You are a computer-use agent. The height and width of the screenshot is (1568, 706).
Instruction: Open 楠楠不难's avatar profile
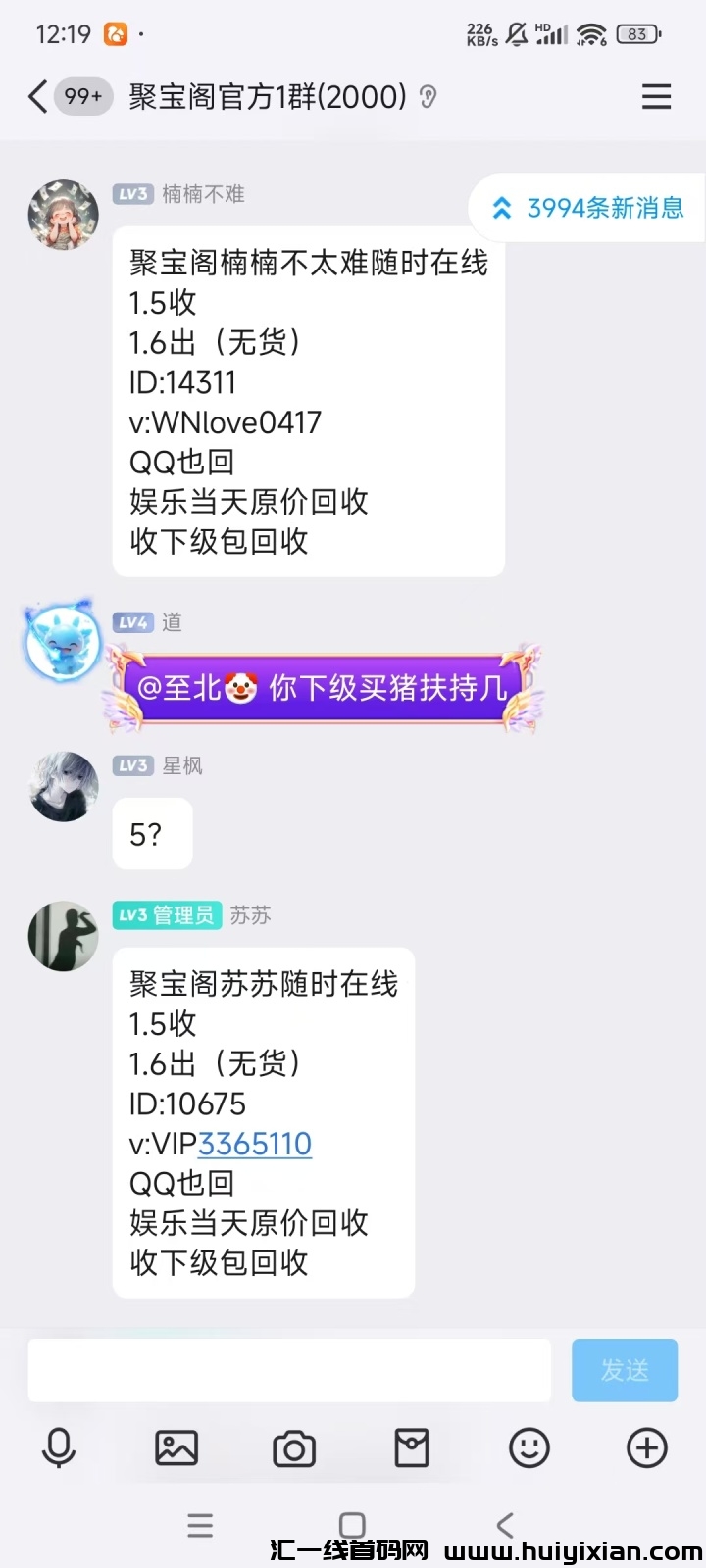(64, 215)
